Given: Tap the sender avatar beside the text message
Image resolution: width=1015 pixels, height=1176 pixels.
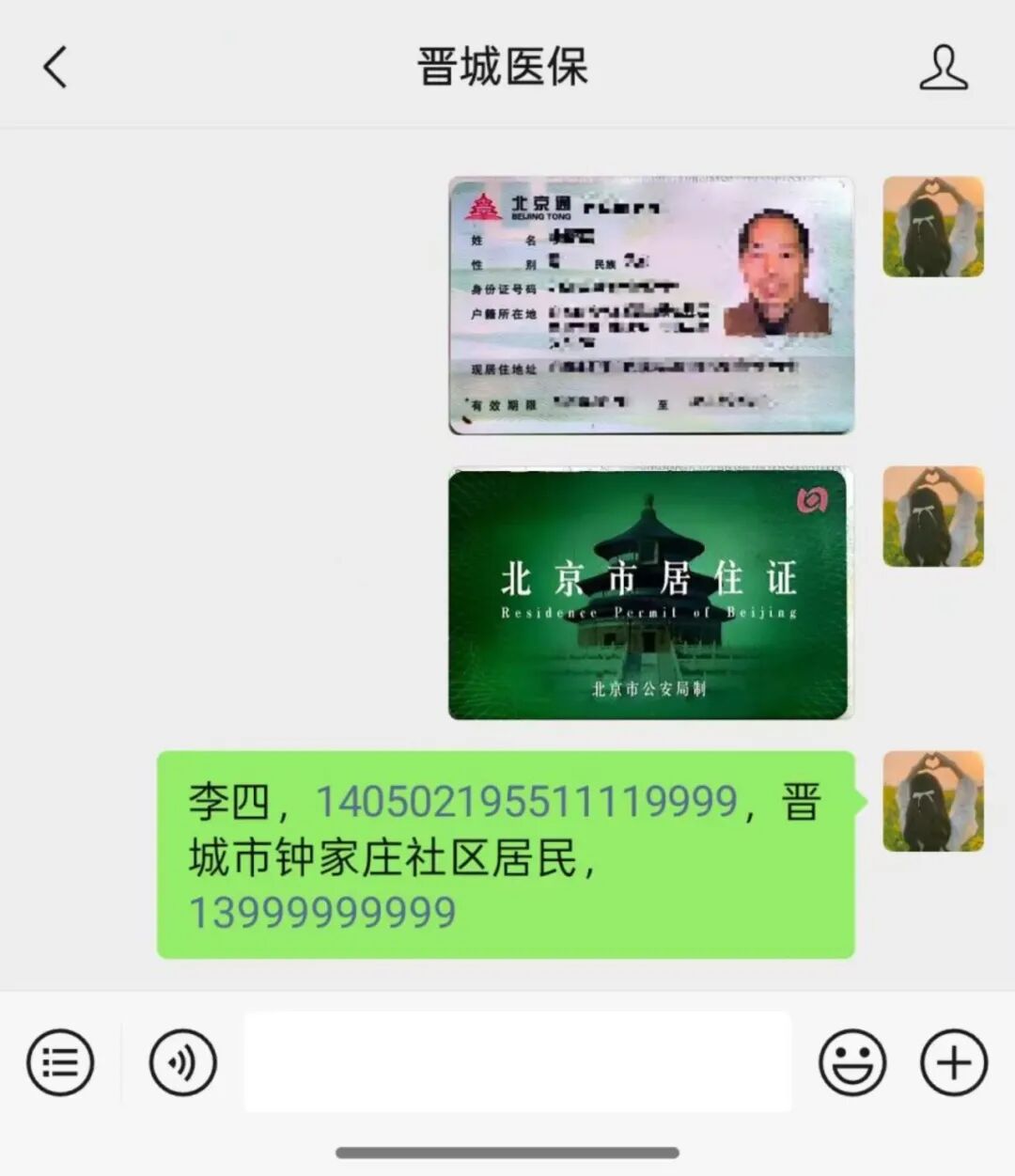Looking at the screenshot, I should pyautogui.click(x=932, y=802).
